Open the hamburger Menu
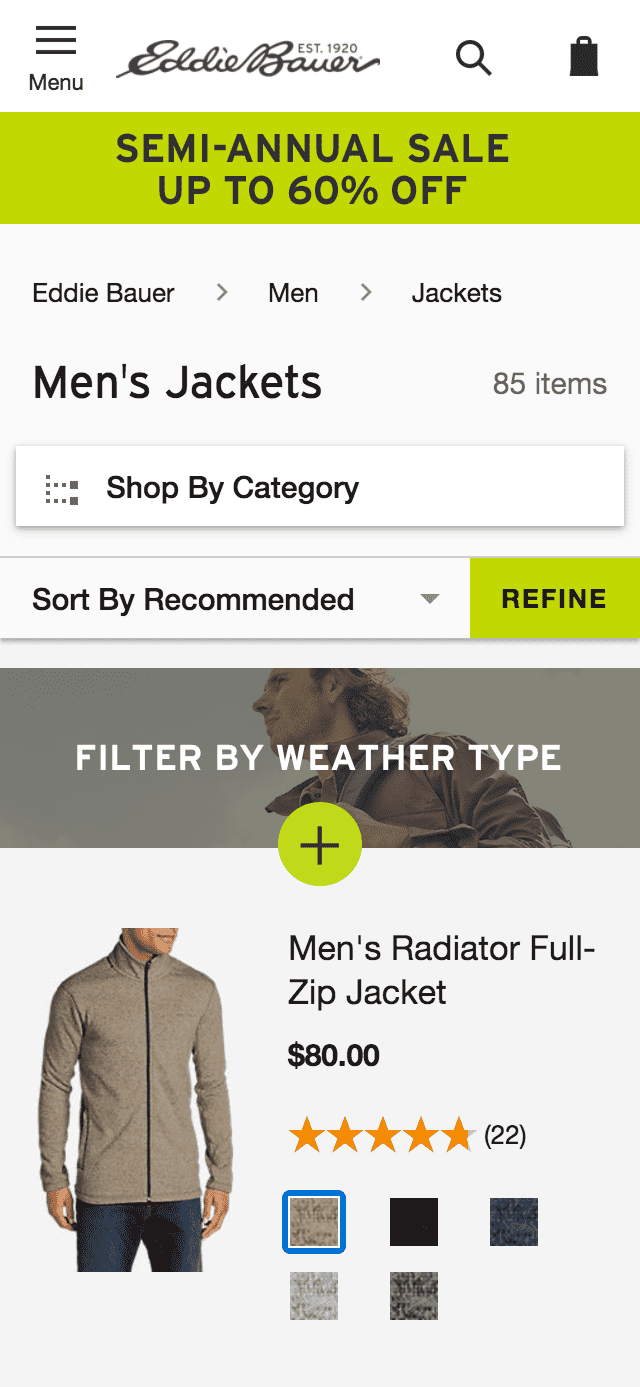640x1387 pixels. (x=56, y=58)
